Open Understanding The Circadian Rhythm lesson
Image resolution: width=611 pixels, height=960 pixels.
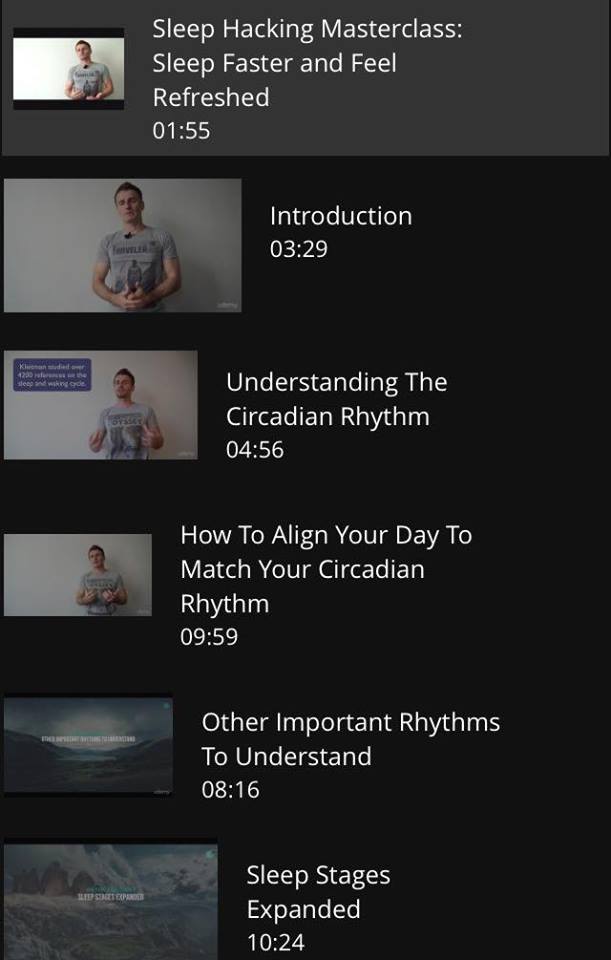pyautogui.click(x=336, y=399)
